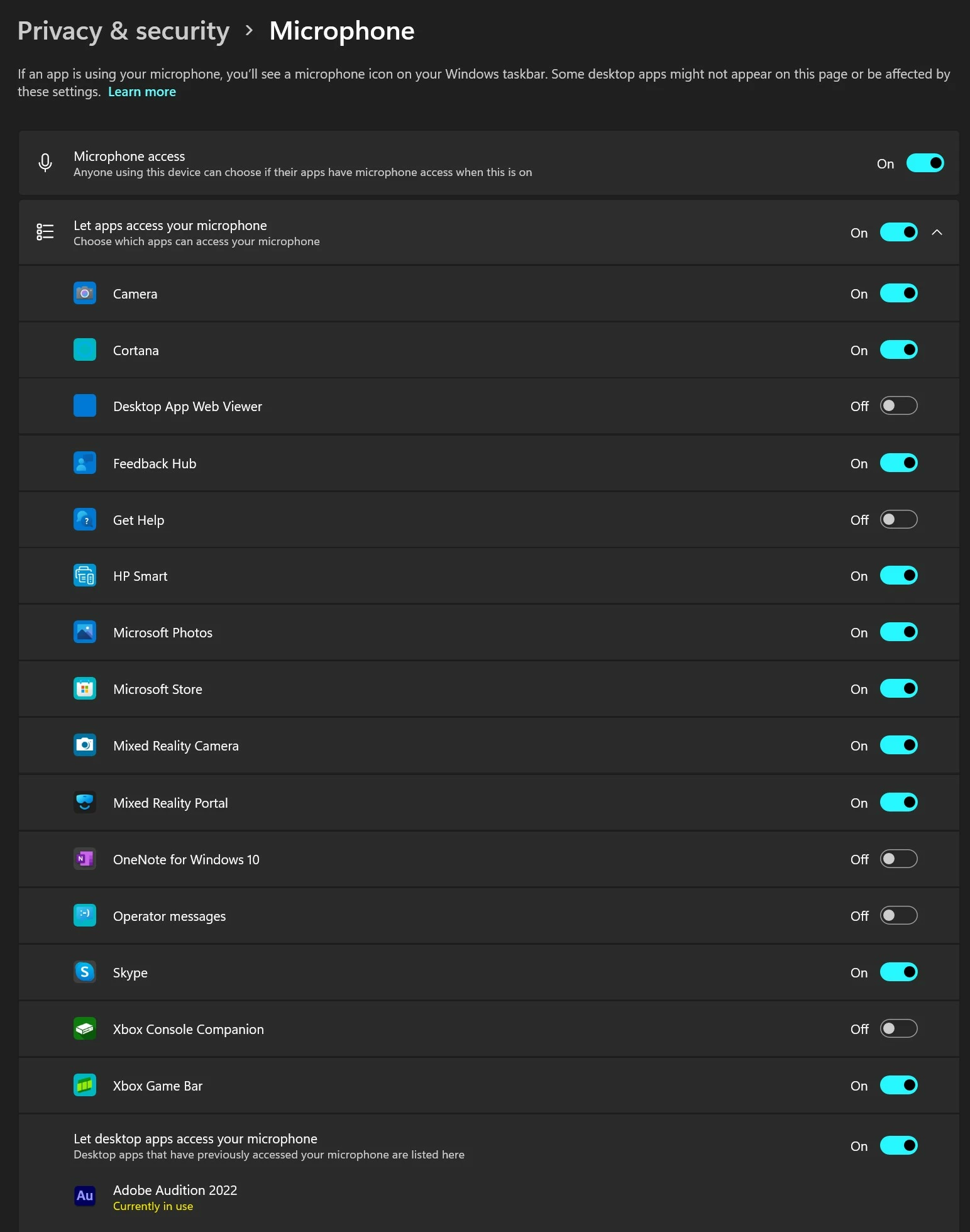Disable Cortana microphone access

click(x=898, y=350)
